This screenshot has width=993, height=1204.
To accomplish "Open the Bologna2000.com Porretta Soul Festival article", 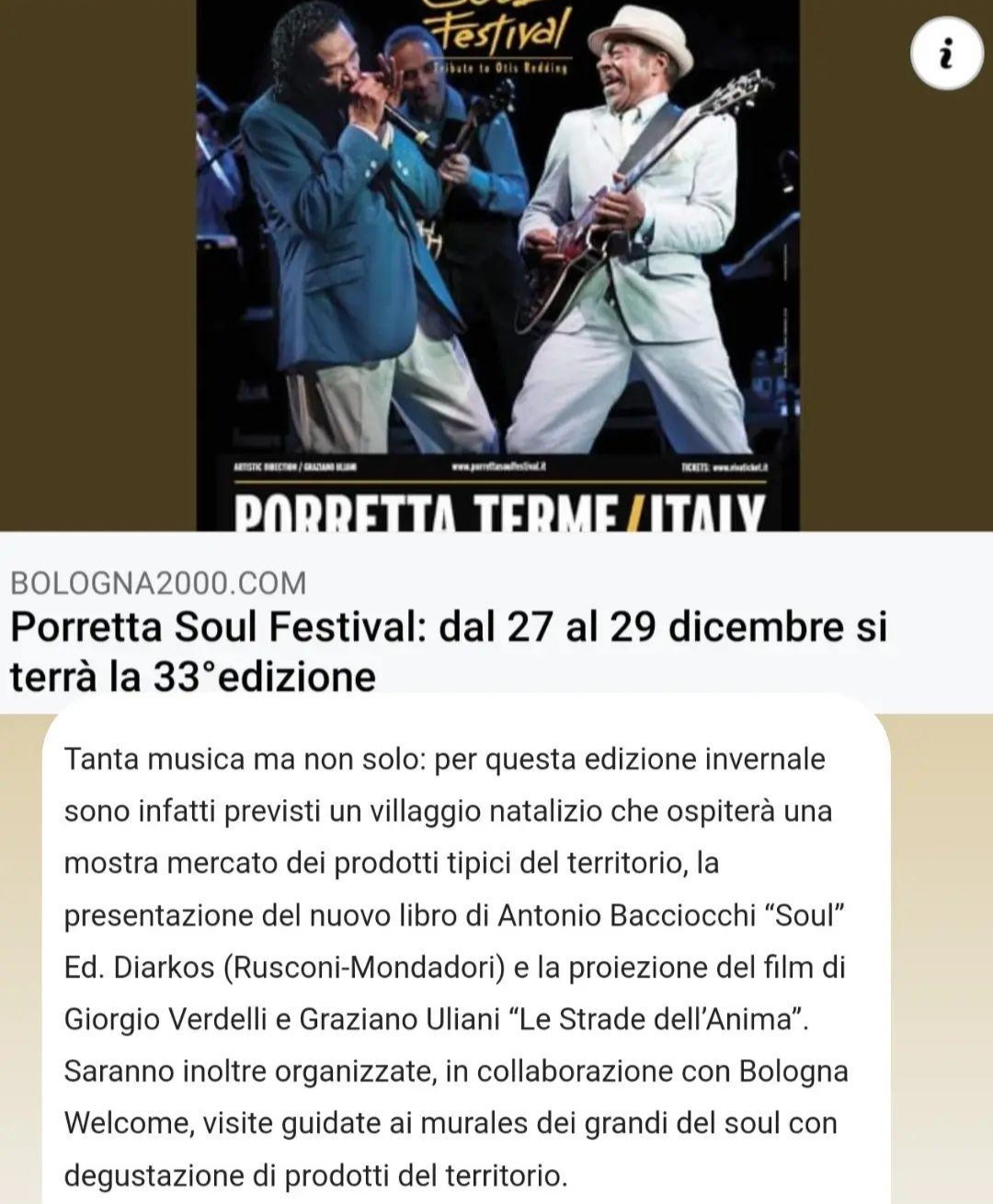I will (x=449, y=651).
